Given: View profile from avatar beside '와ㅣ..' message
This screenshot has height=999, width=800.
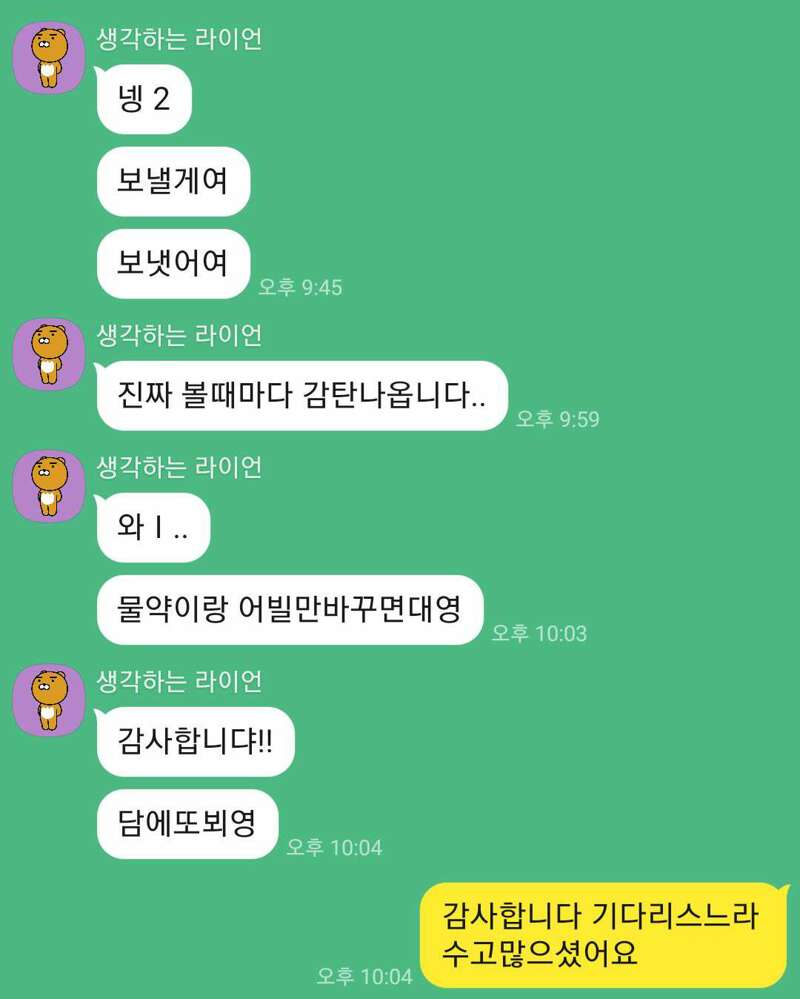Looking at the screenshot, I should [48, 486].
